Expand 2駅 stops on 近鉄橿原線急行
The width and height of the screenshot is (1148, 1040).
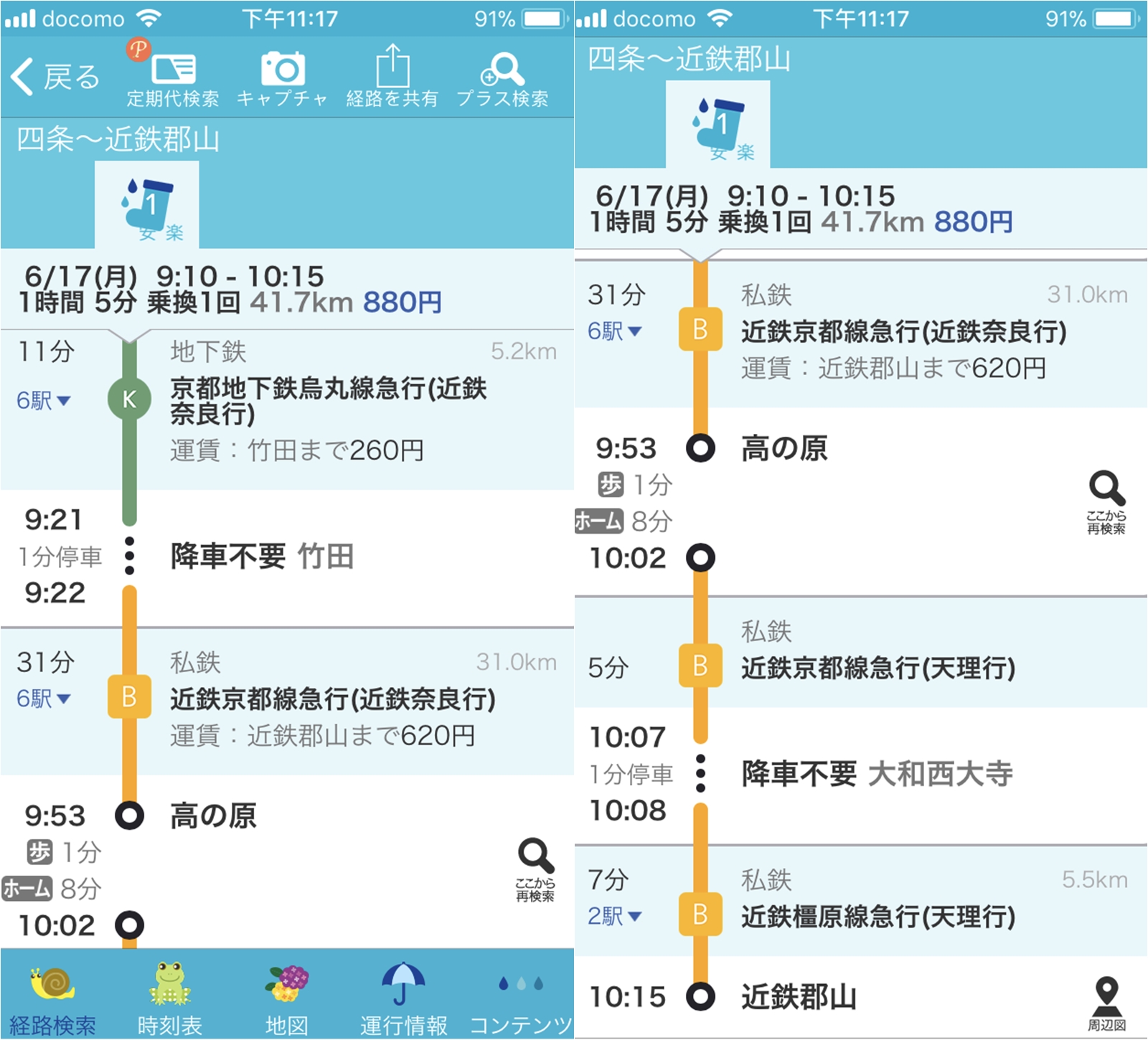(x=614, y=916)
